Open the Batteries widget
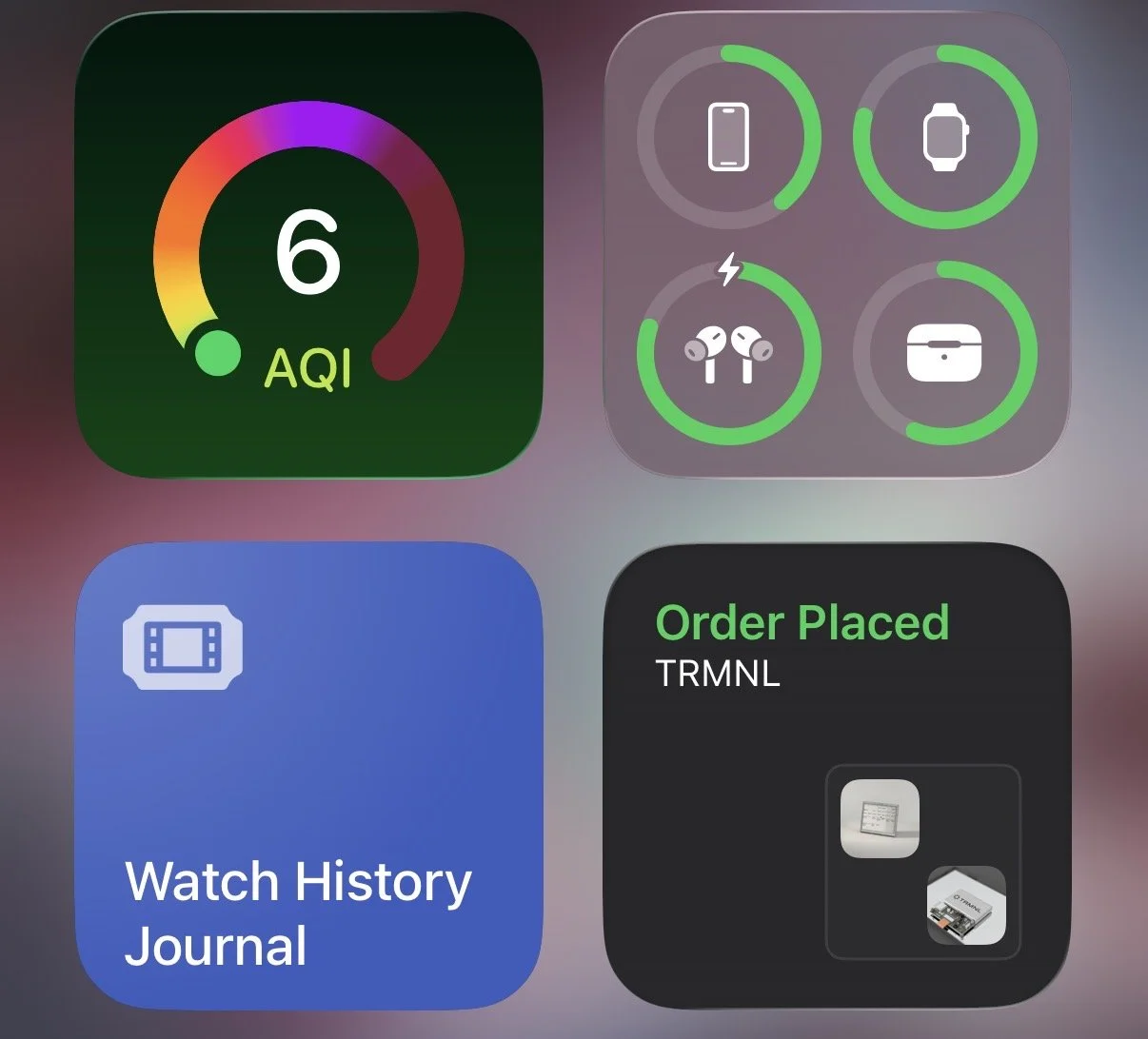The width and height of the screenshot is (1148, 1039). [837, 245]
